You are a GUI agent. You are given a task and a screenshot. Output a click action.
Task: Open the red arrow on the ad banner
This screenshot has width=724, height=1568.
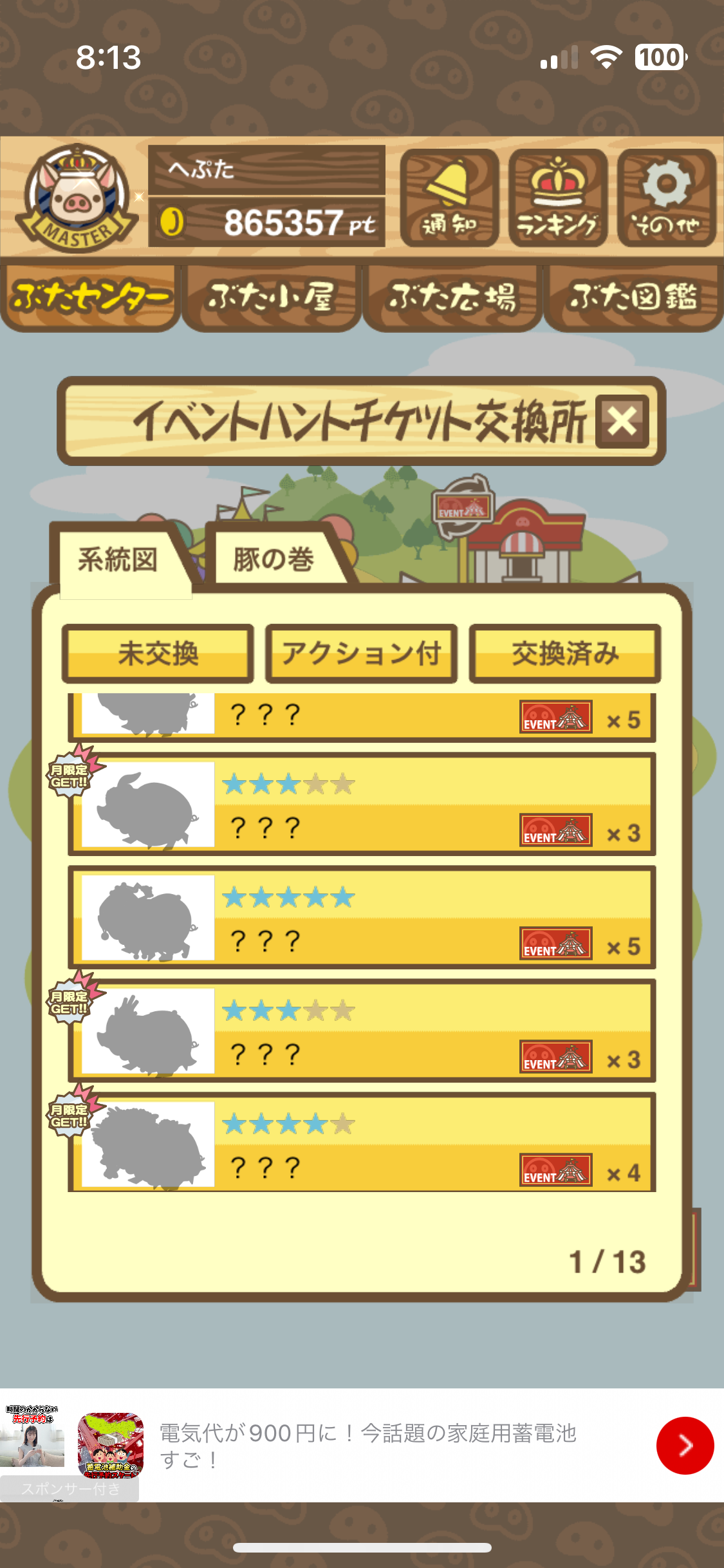685,1445
